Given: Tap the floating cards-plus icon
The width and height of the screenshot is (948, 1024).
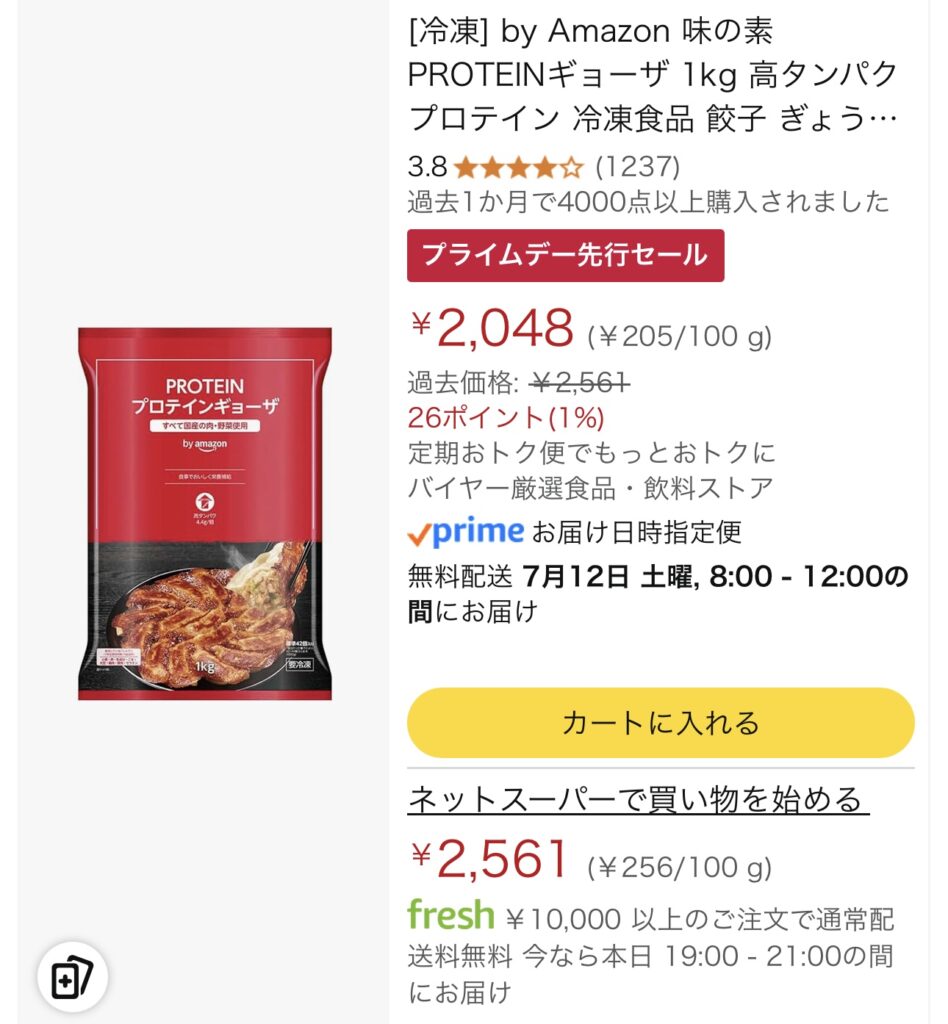Looking at the screenshot, I should [72, 977].
